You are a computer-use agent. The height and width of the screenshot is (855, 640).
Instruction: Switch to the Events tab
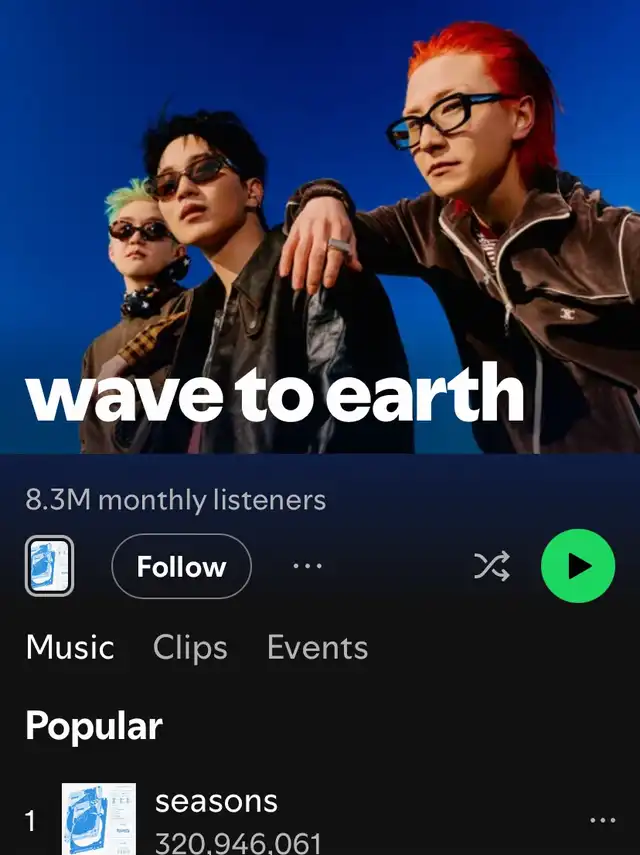pos(317,647)
